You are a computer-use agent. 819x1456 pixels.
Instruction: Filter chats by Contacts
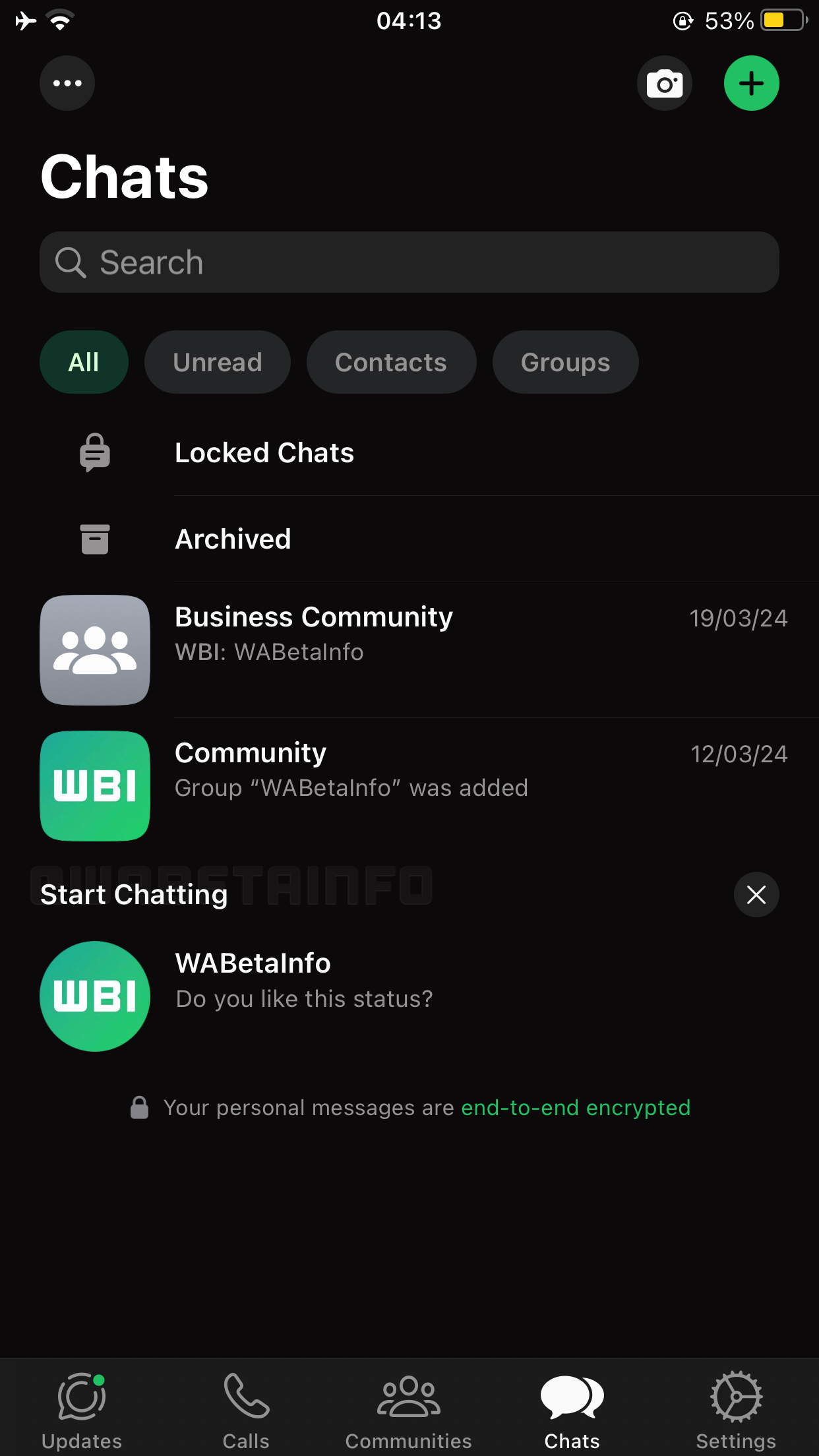click(391, 362)
